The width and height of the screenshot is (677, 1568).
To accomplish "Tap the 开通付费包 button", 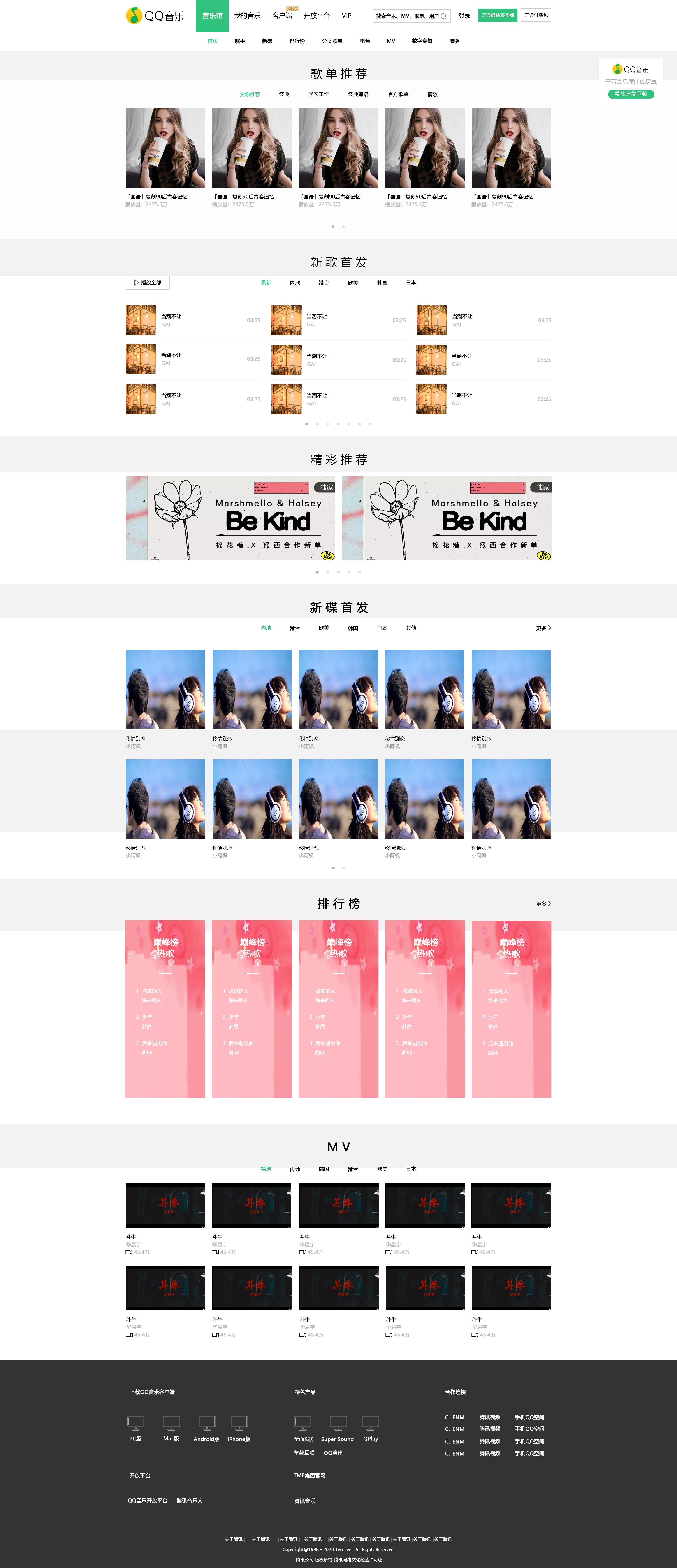I will click(536, 15).
